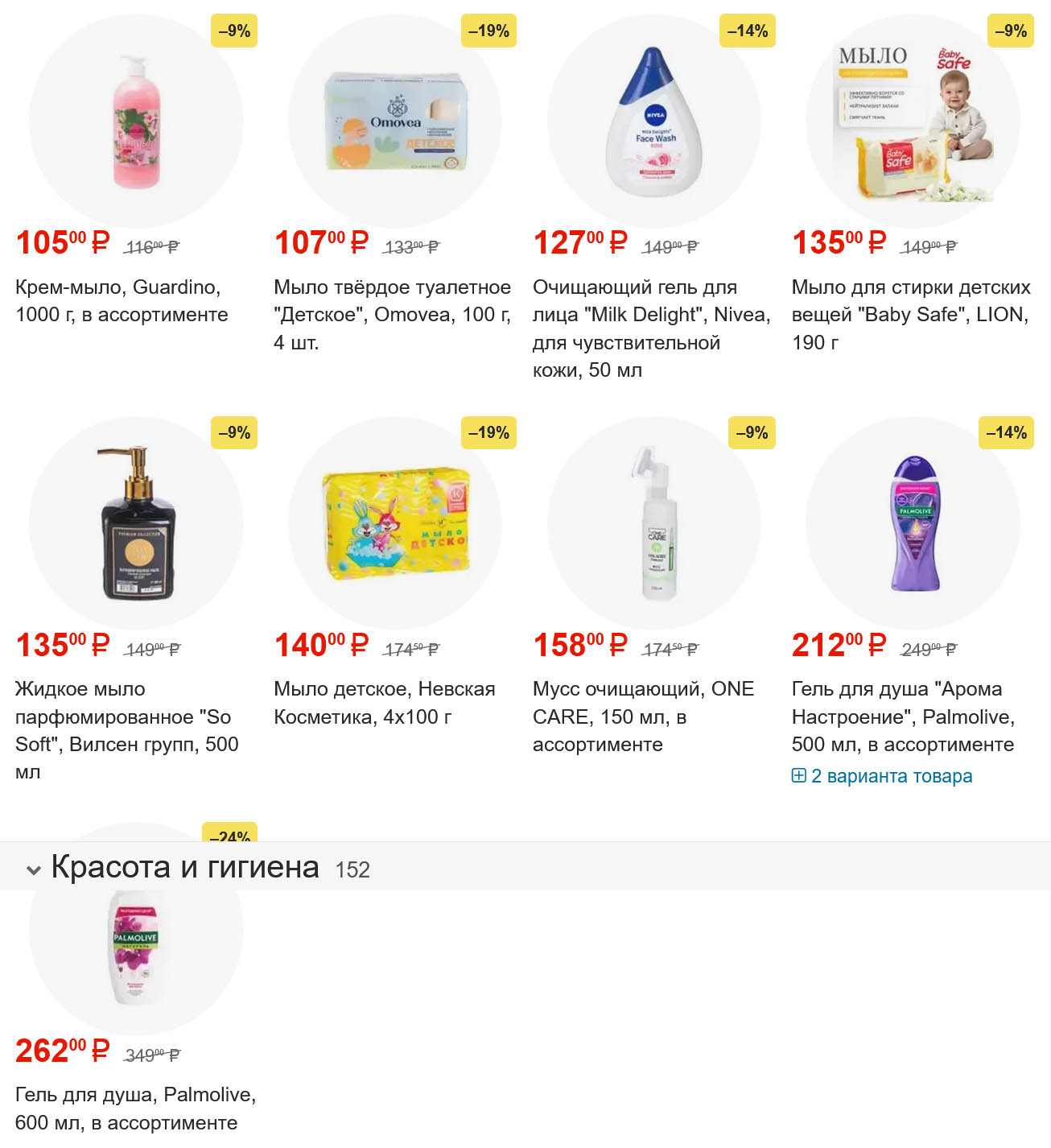The image size is (1051, 1148).
Task: Open Palmolive "Арома Настроение" shower gel
Action: [x=902, y=716]
